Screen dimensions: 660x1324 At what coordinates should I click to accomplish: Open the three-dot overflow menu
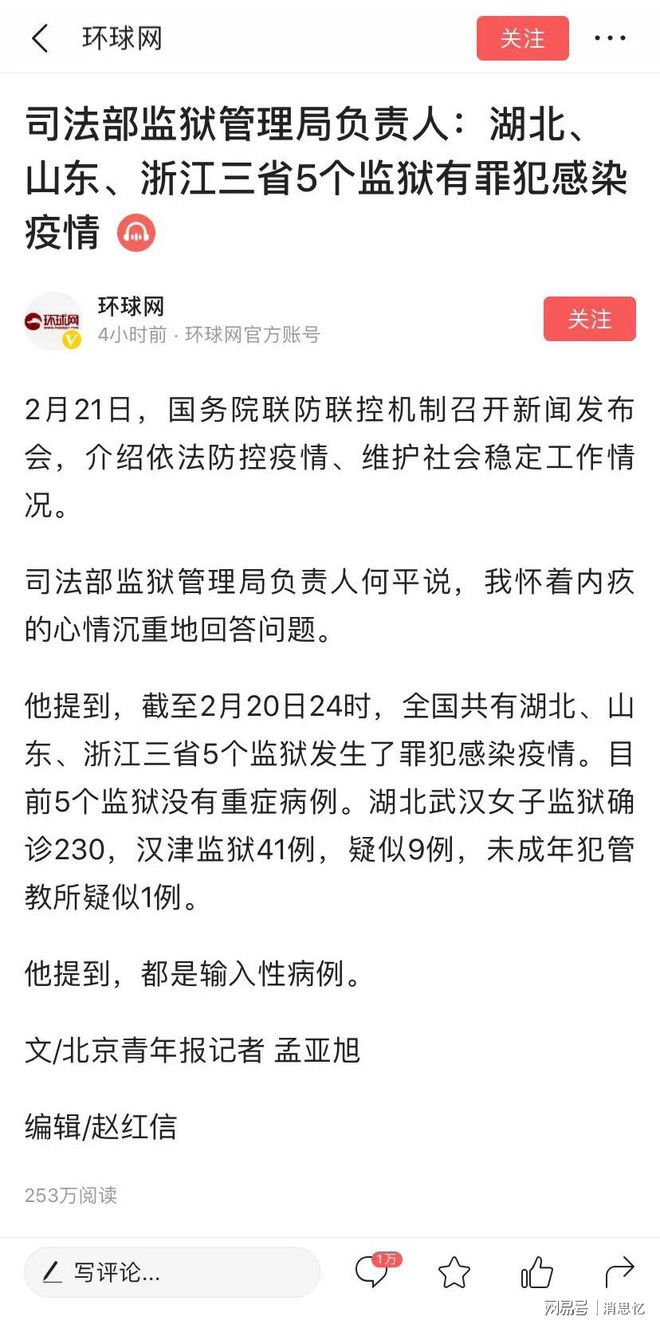click(x=610, y=39)
